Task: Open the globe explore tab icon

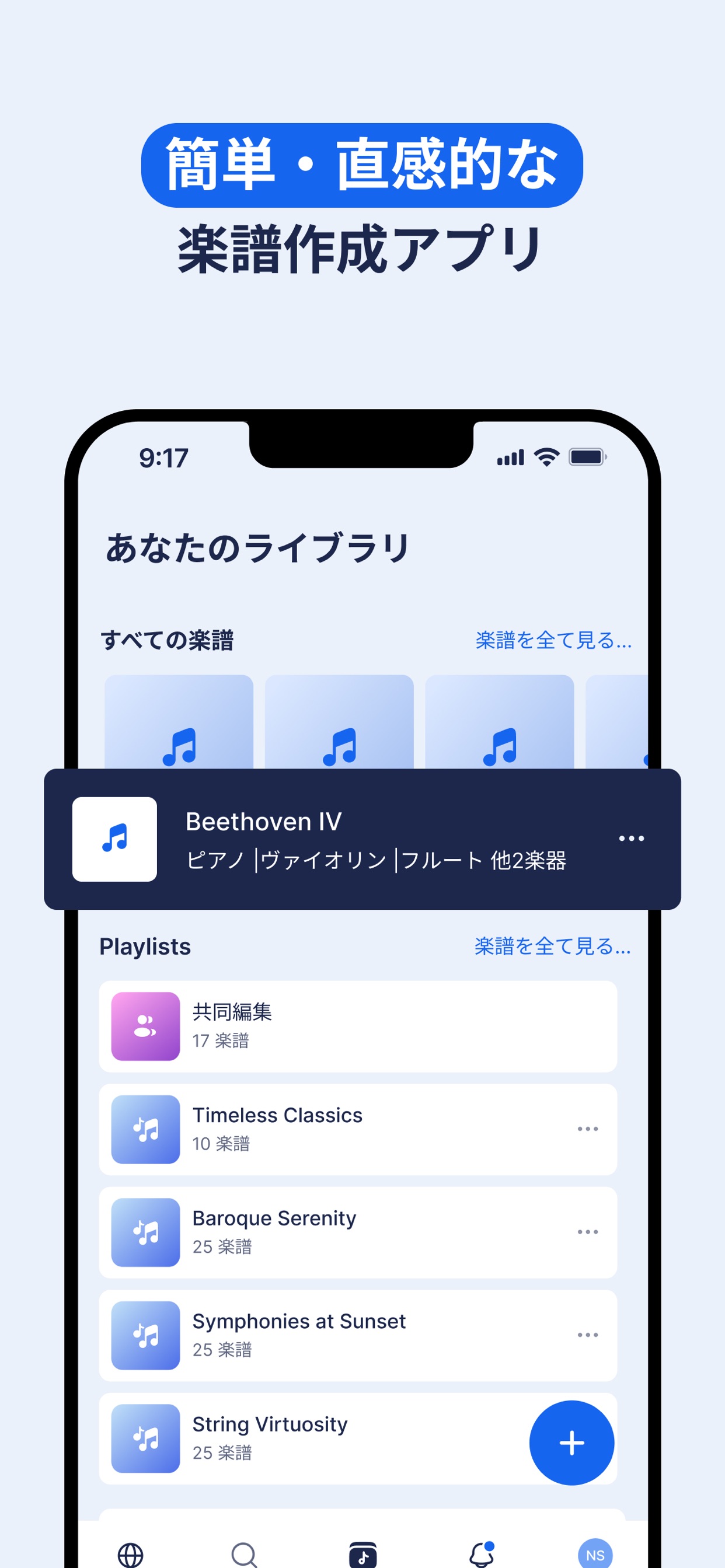Action: point(130,1555)
